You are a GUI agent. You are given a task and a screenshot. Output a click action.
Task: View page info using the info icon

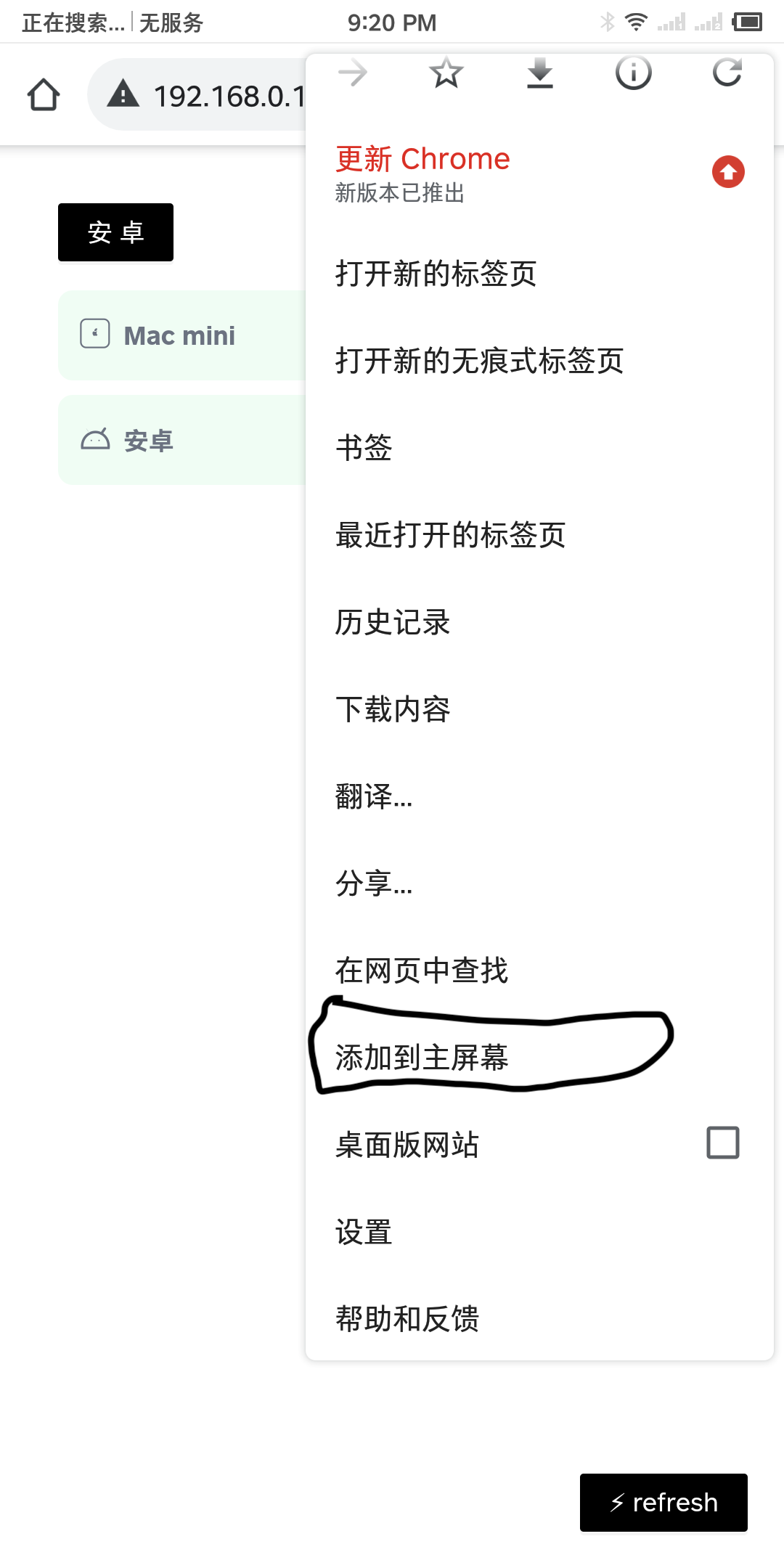[x=632, y=73]
